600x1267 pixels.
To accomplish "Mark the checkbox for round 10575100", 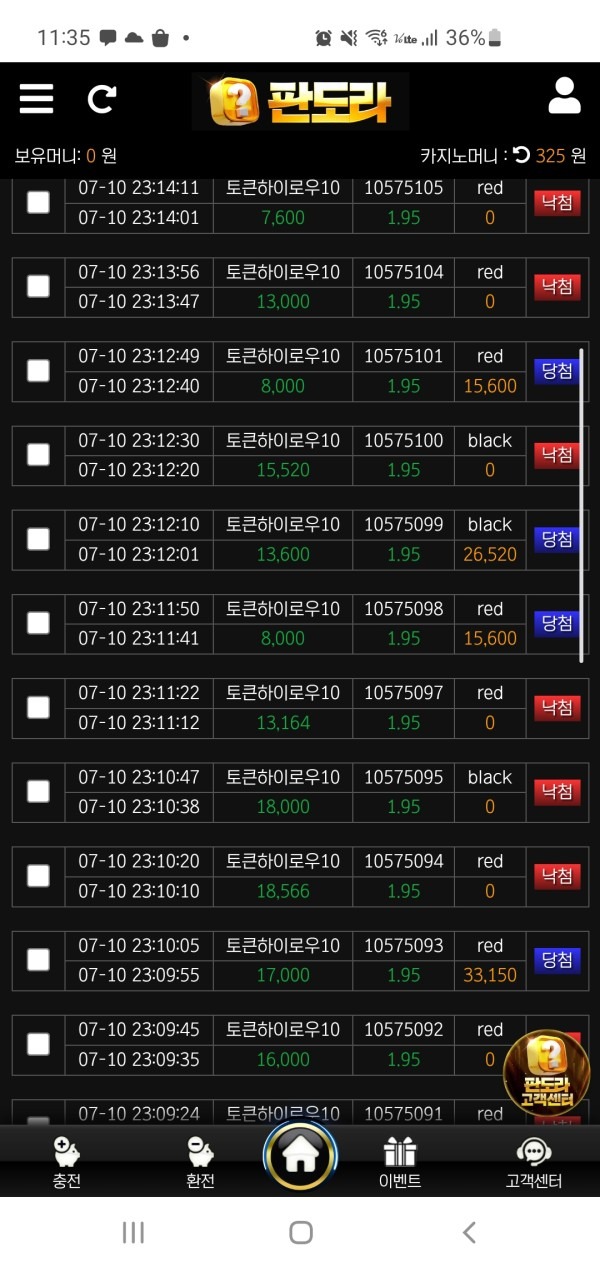I will [38, 454].
